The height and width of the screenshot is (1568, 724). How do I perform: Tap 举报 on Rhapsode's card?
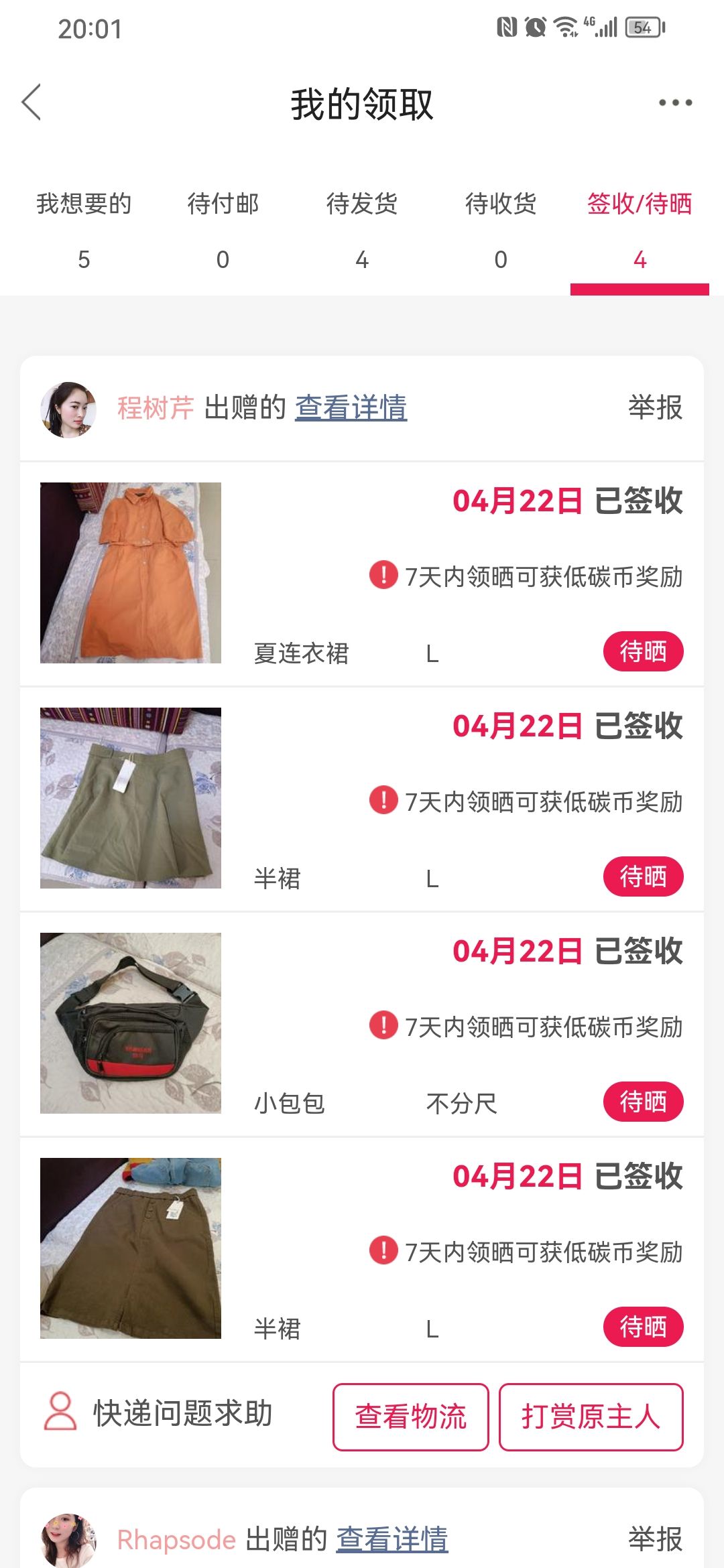pyautogui.click(x=655, y=1539)
